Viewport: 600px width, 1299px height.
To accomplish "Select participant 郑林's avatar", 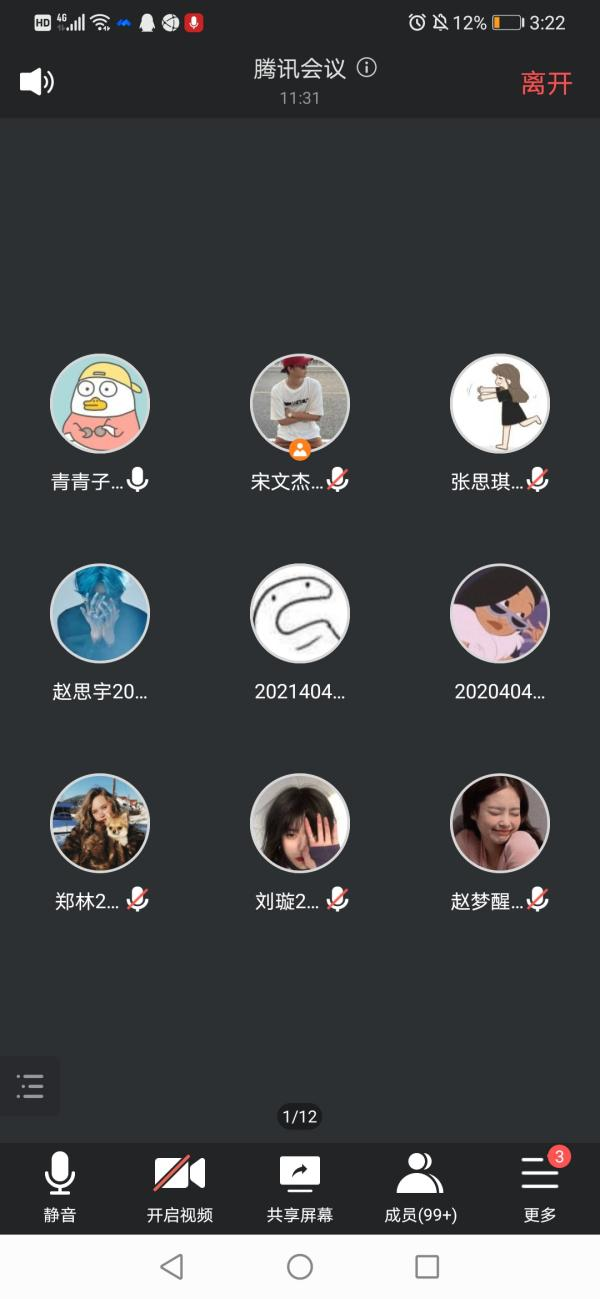I will [x=100, y=823].
